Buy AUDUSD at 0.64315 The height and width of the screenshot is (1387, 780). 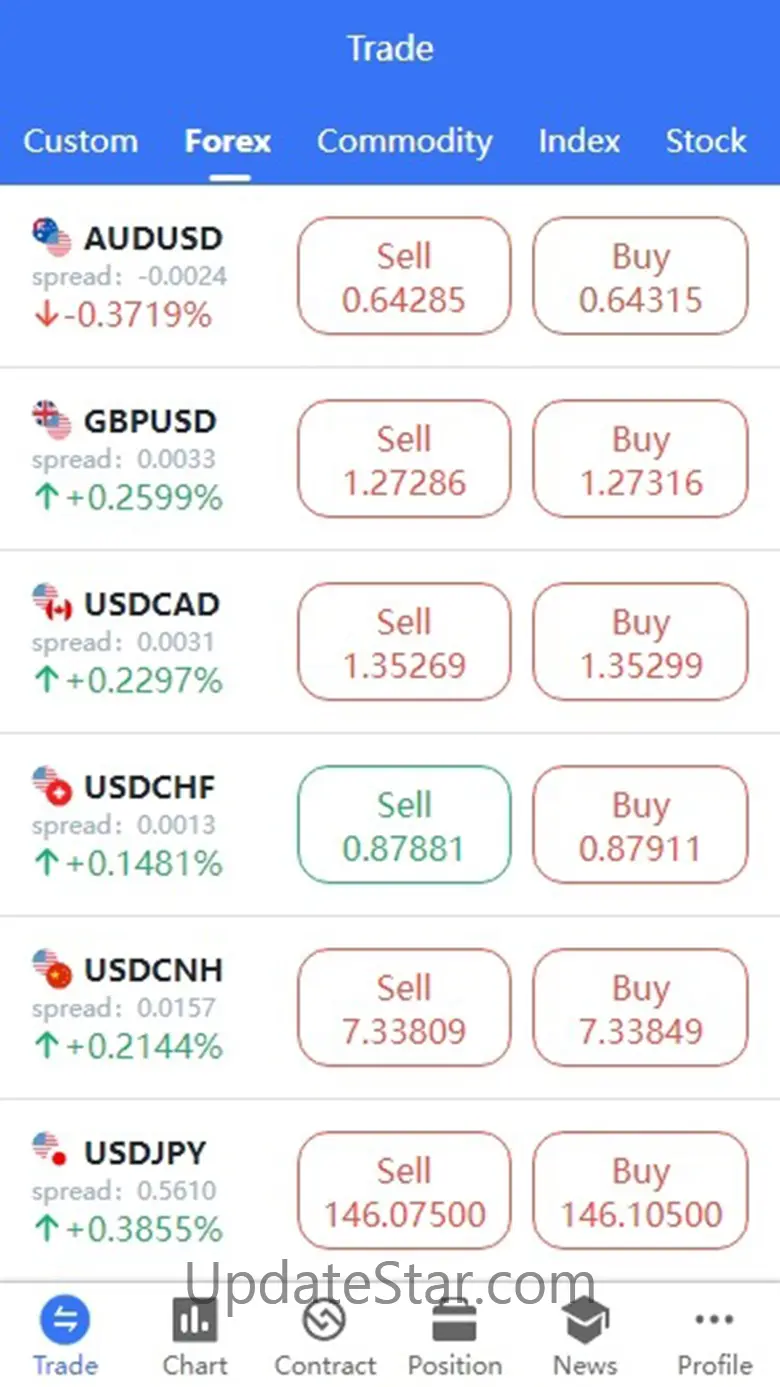[x=640, y=277]
